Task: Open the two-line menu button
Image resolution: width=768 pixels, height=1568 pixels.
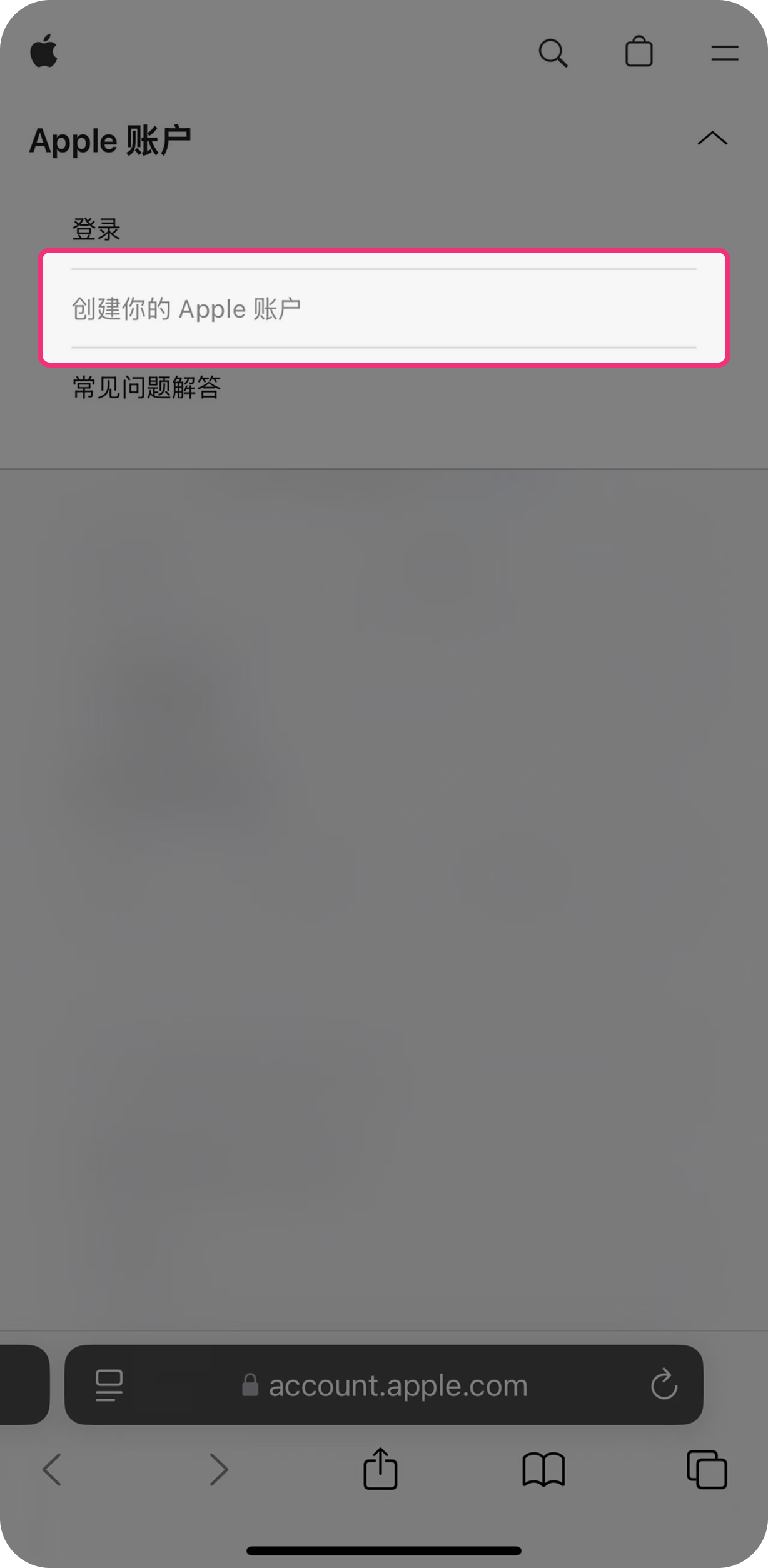Action: point(725,53)
